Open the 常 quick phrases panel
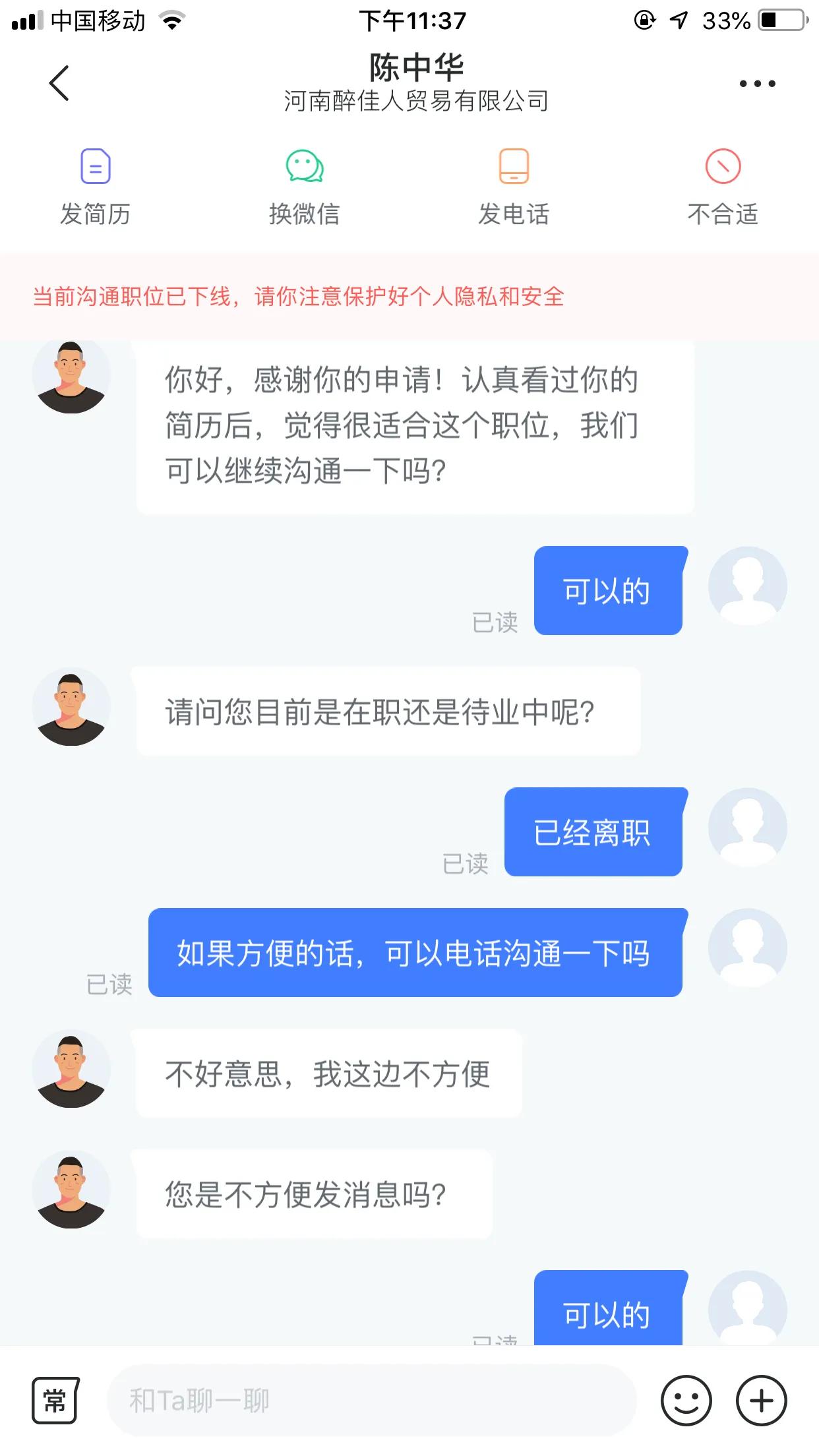 pyautogui.click(x=55, y=1399)
